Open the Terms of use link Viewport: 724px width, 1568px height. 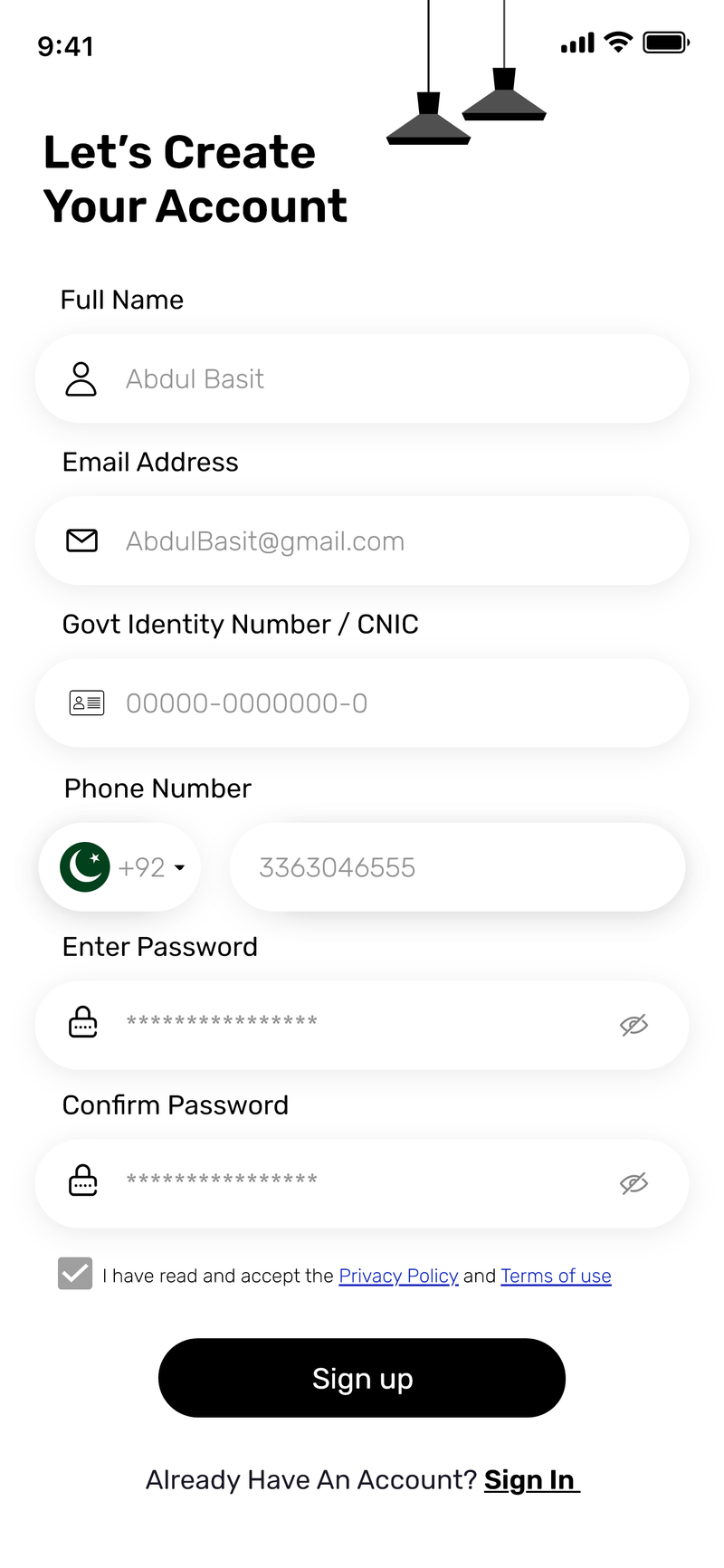point(556,1275)
